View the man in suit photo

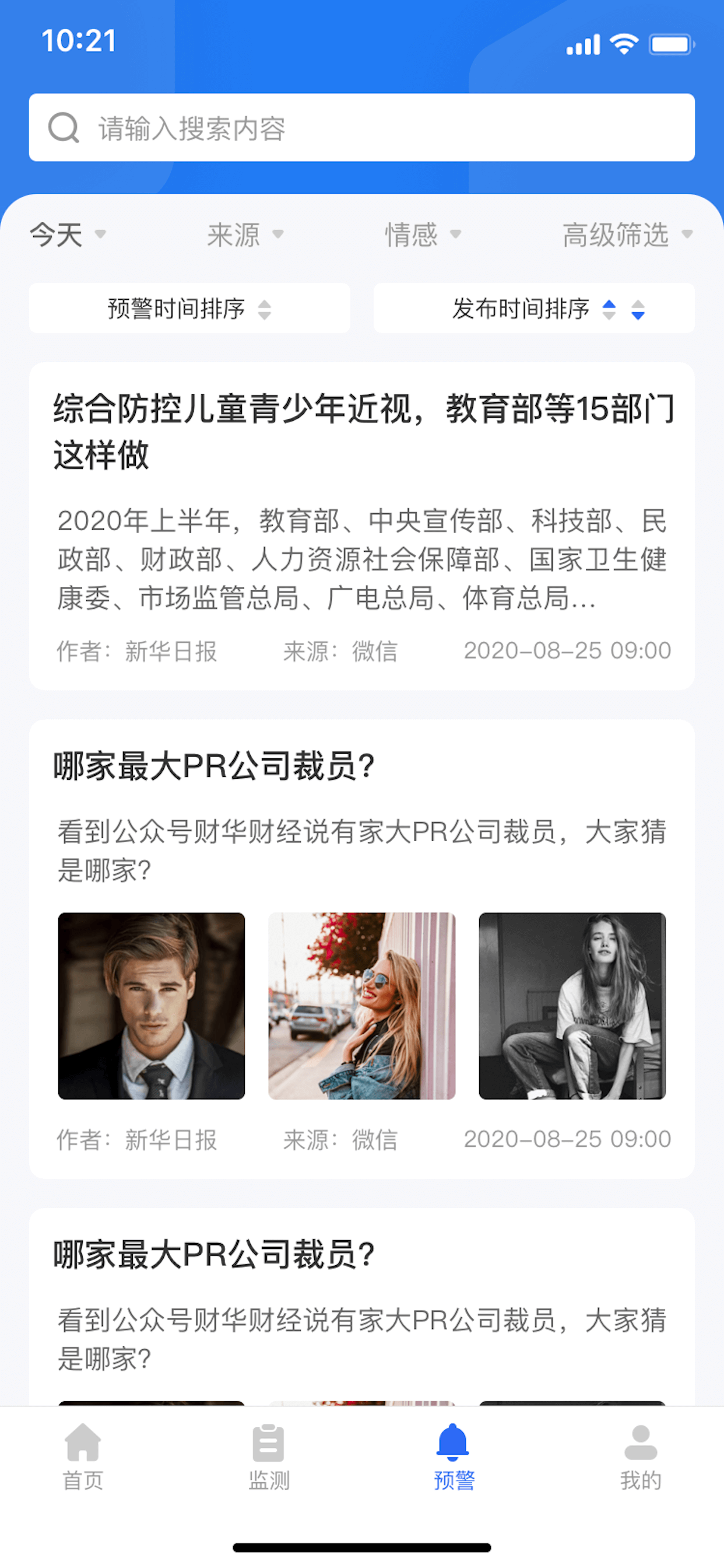click(x=152, y=1006)
